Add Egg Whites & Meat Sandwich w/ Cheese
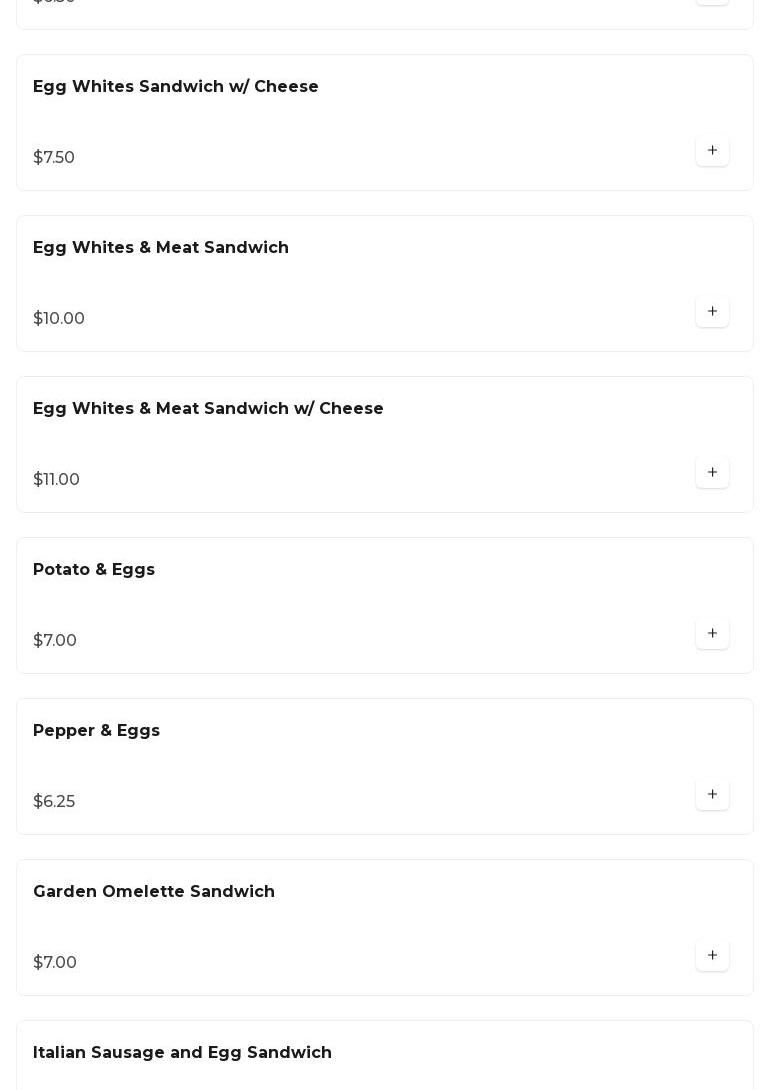Image resolution: width=770 pixels, height=1090 pixels. coord(712,473)
